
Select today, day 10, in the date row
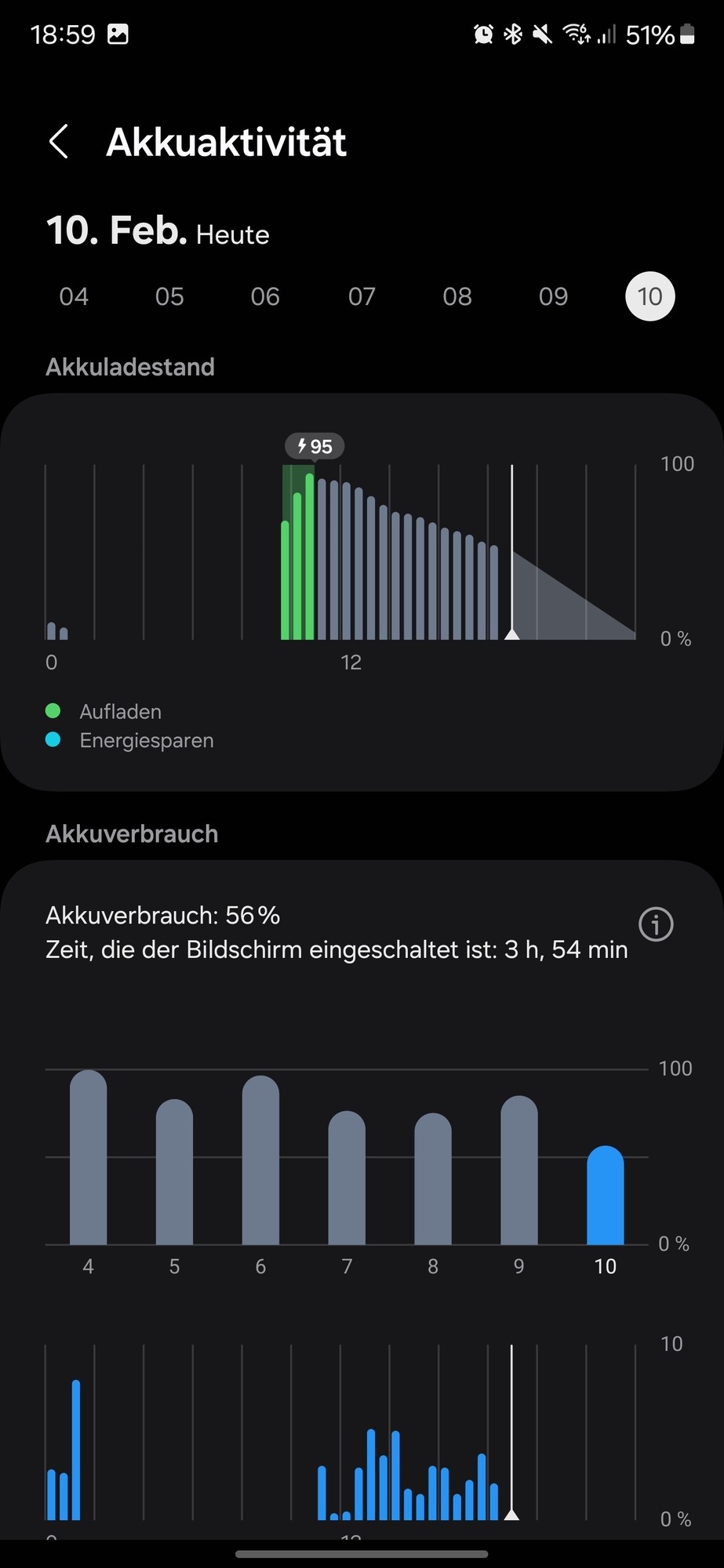[649, 296]
